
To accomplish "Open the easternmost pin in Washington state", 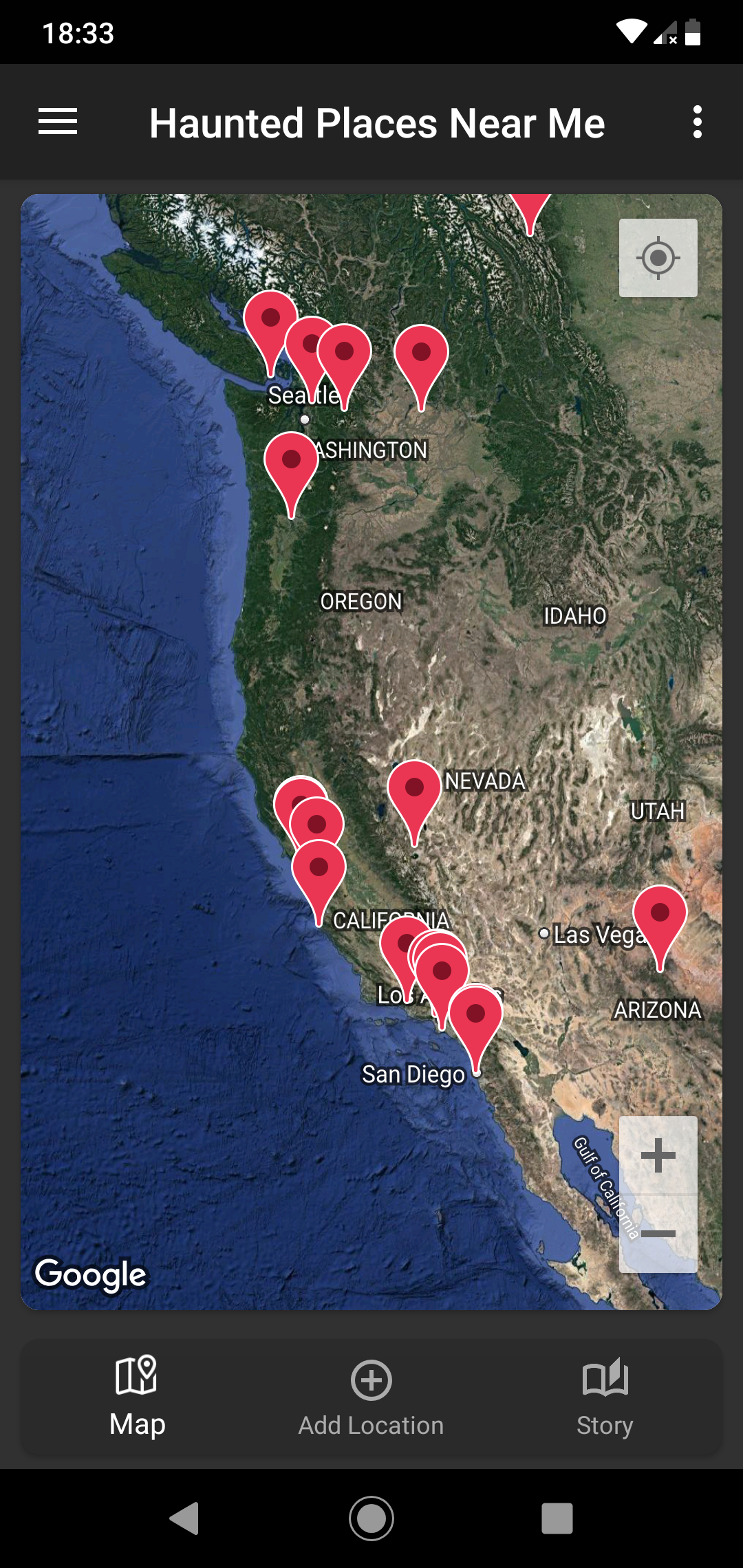I will click(421, 357).
